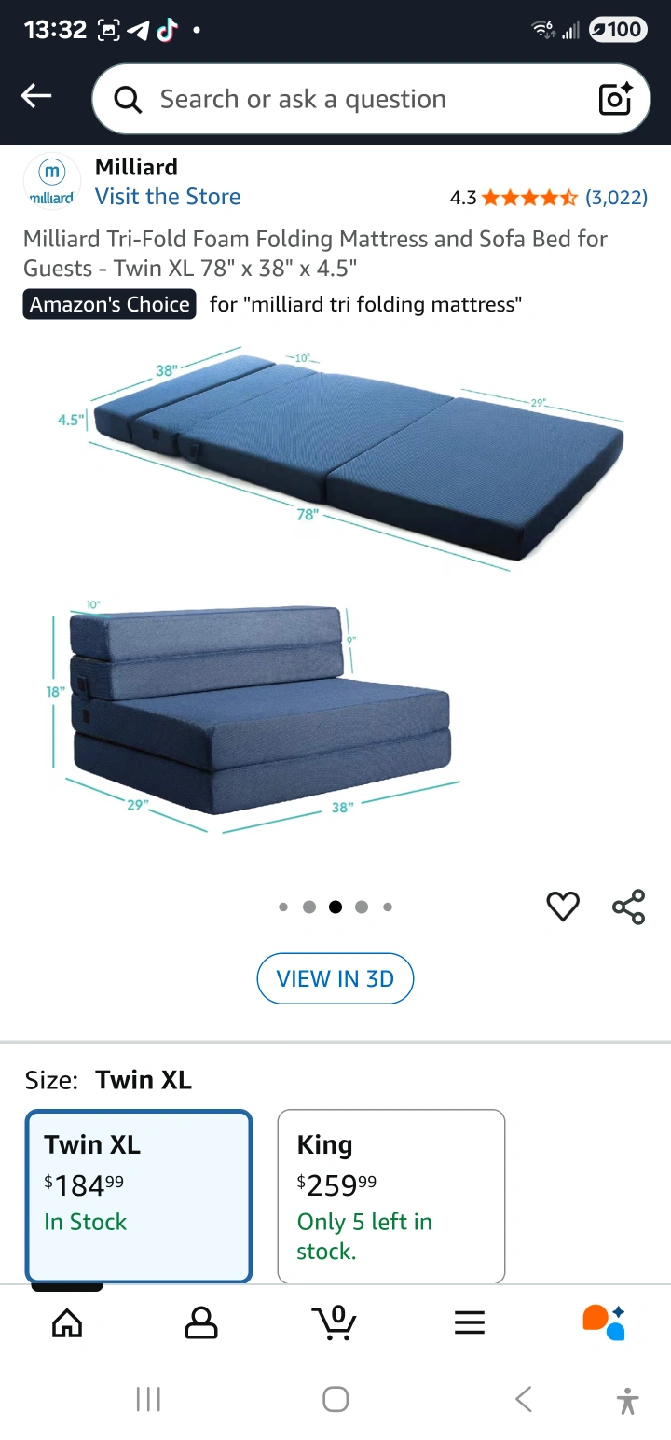Choose the King size option

391,1194
